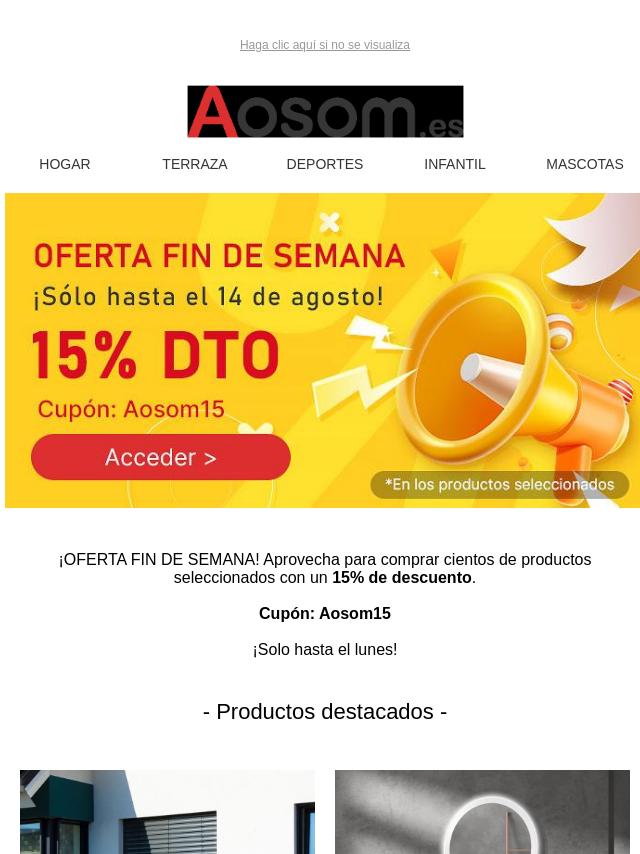The width and height of the screenshot is (640, 854).
Task: Open the HOGAR category
Action: (x=65, y=164)
